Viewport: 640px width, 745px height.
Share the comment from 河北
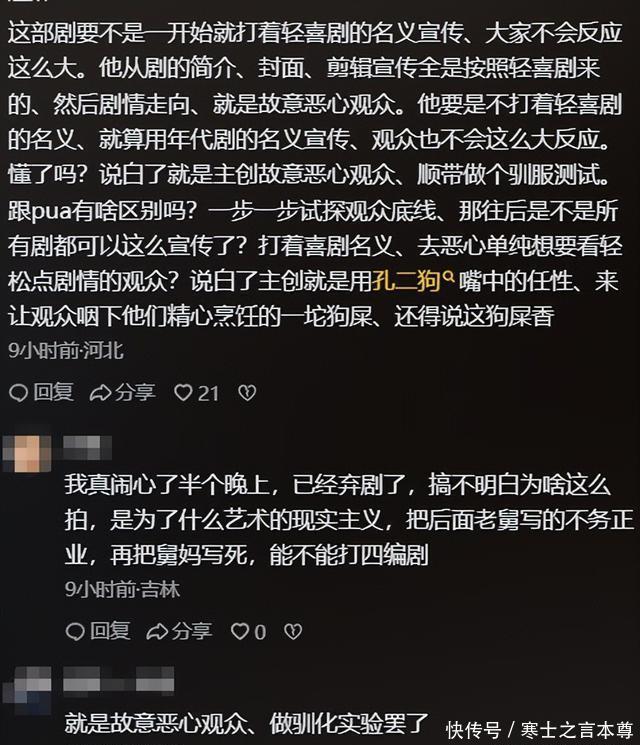click(123, 393)
